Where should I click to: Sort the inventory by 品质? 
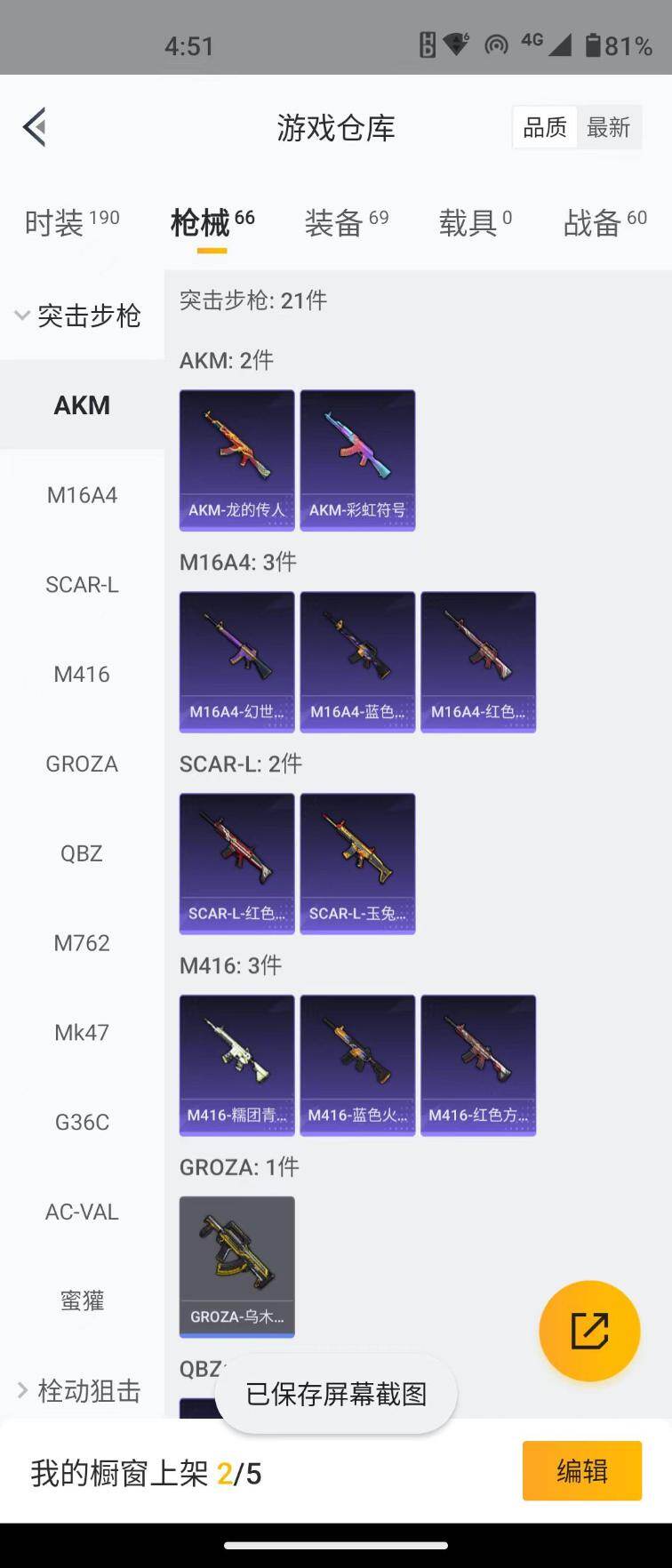(545, 128)
